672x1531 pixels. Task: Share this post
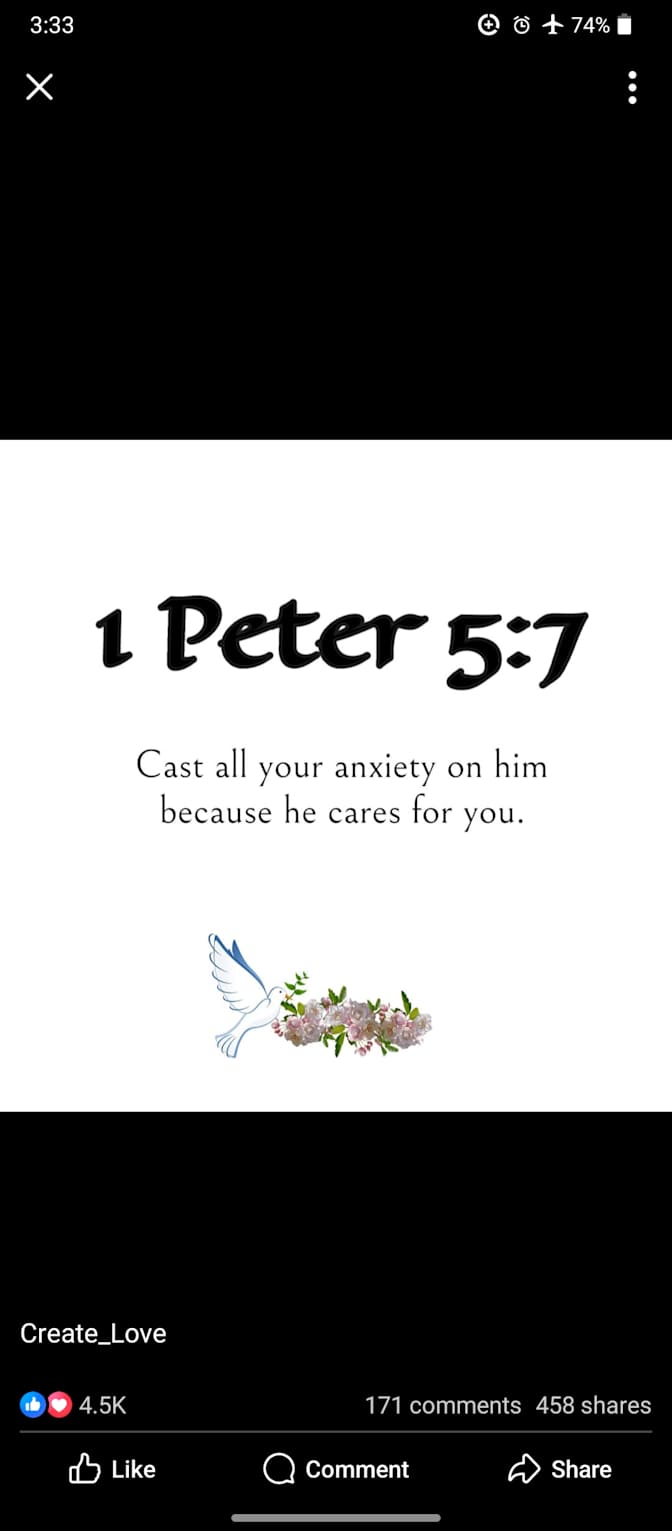560,1469
